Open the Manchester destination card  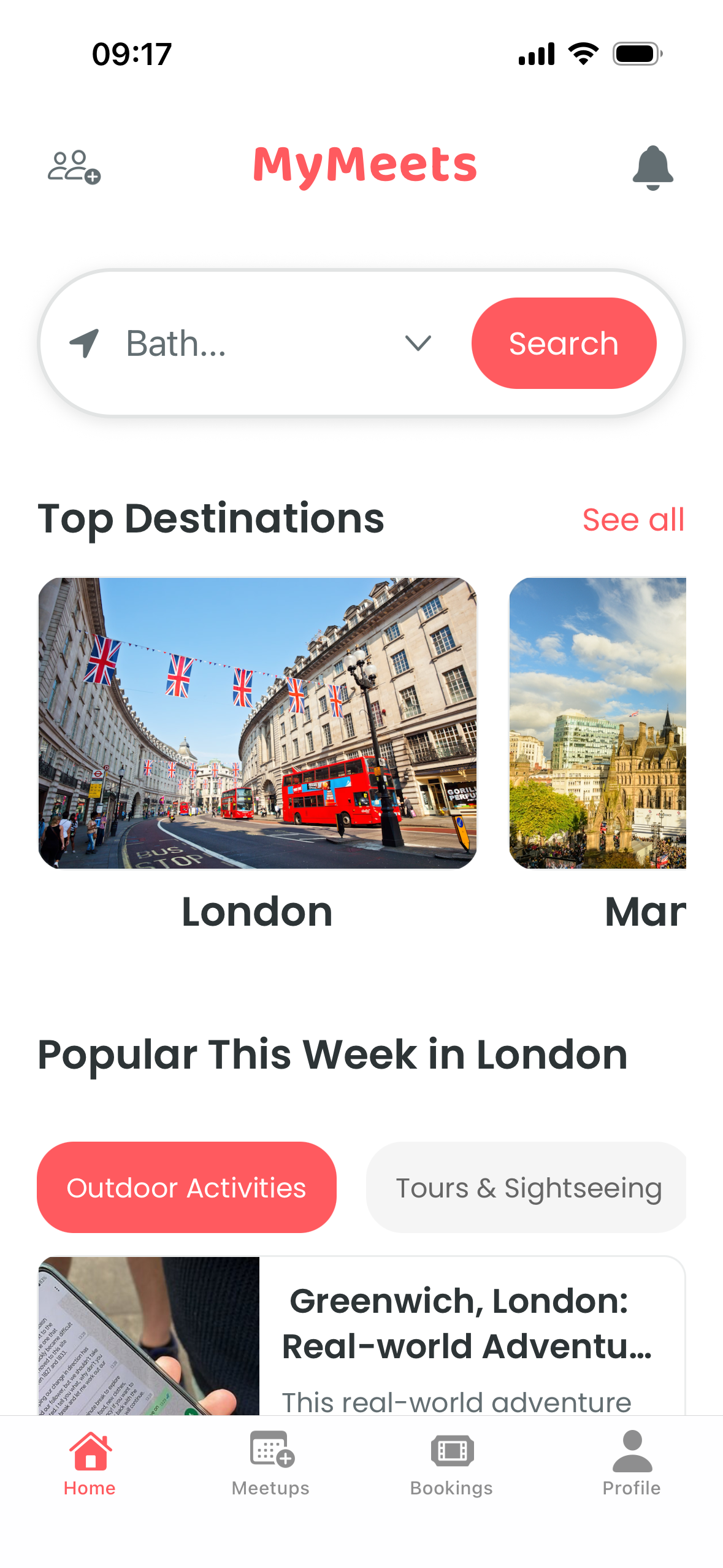(x=597, y=723)
